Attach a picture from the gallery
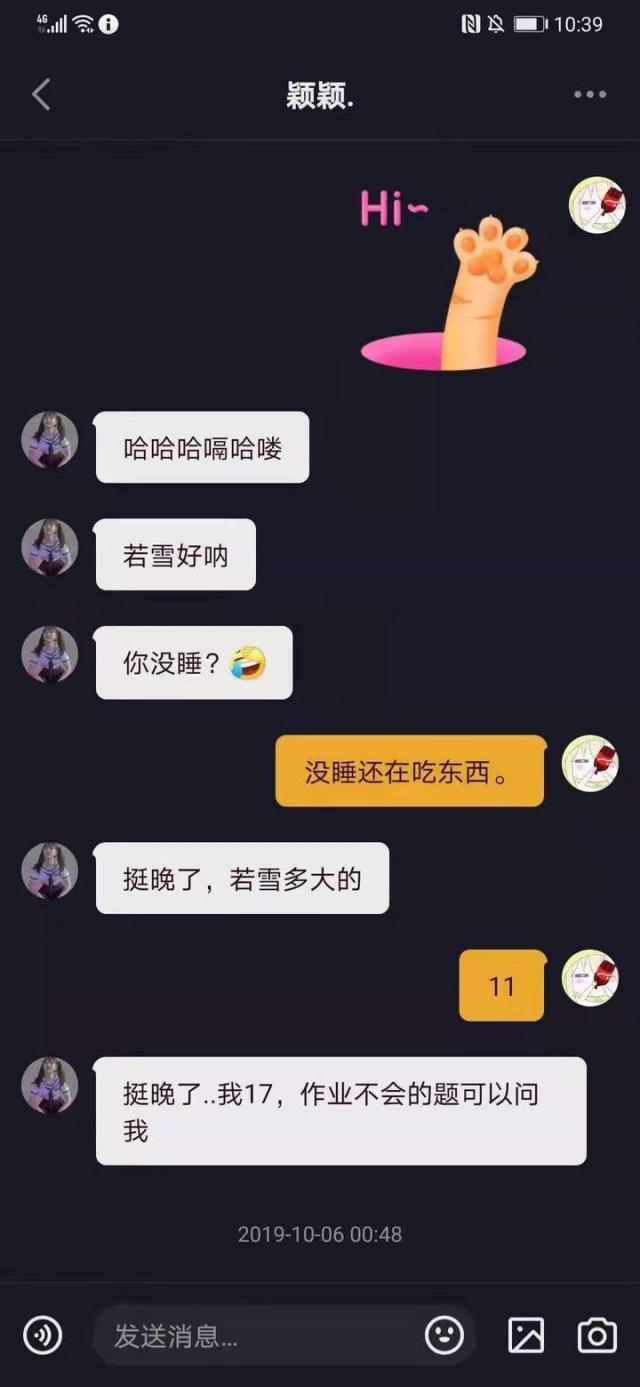 coord(526,1335)
